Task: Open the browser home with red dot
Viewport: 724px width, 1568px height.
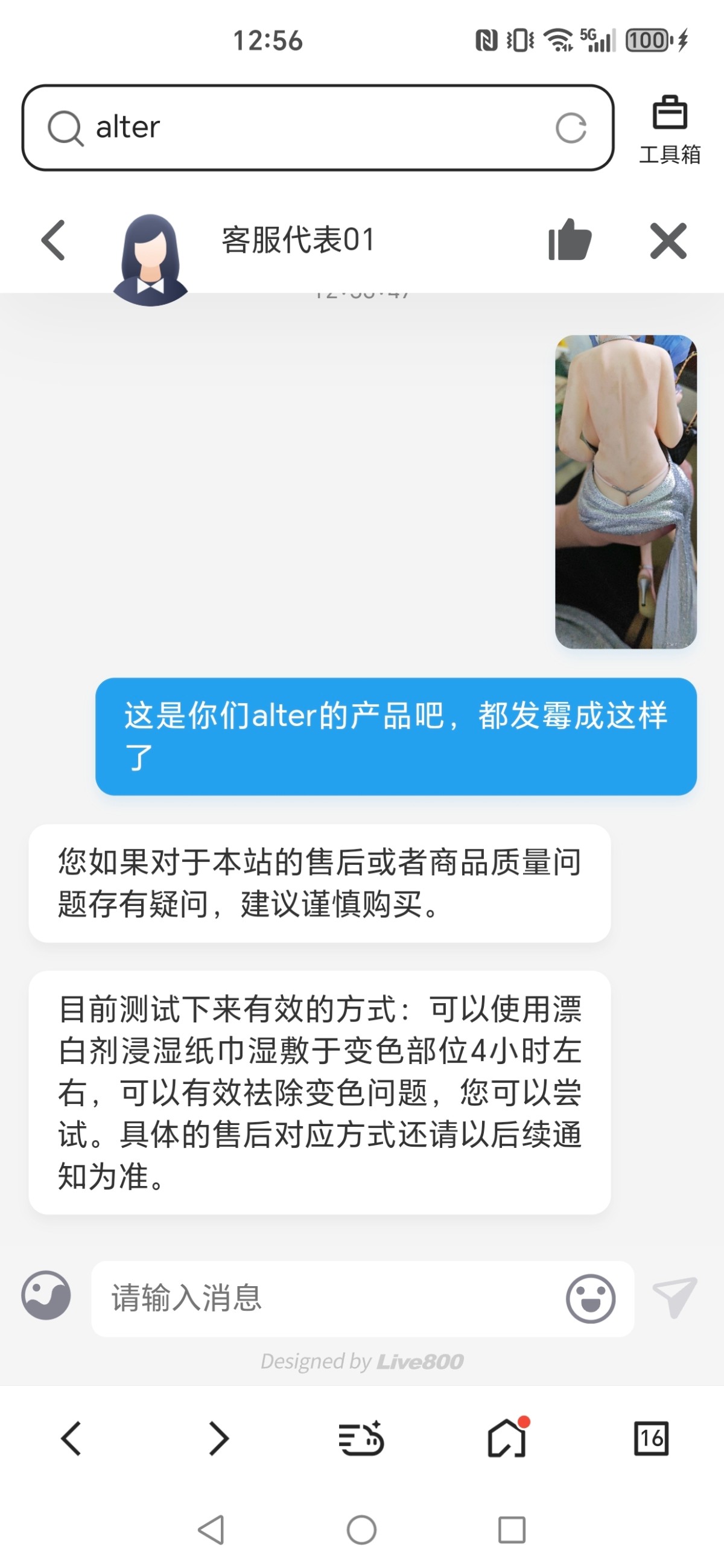Action: click(507, 1439)
